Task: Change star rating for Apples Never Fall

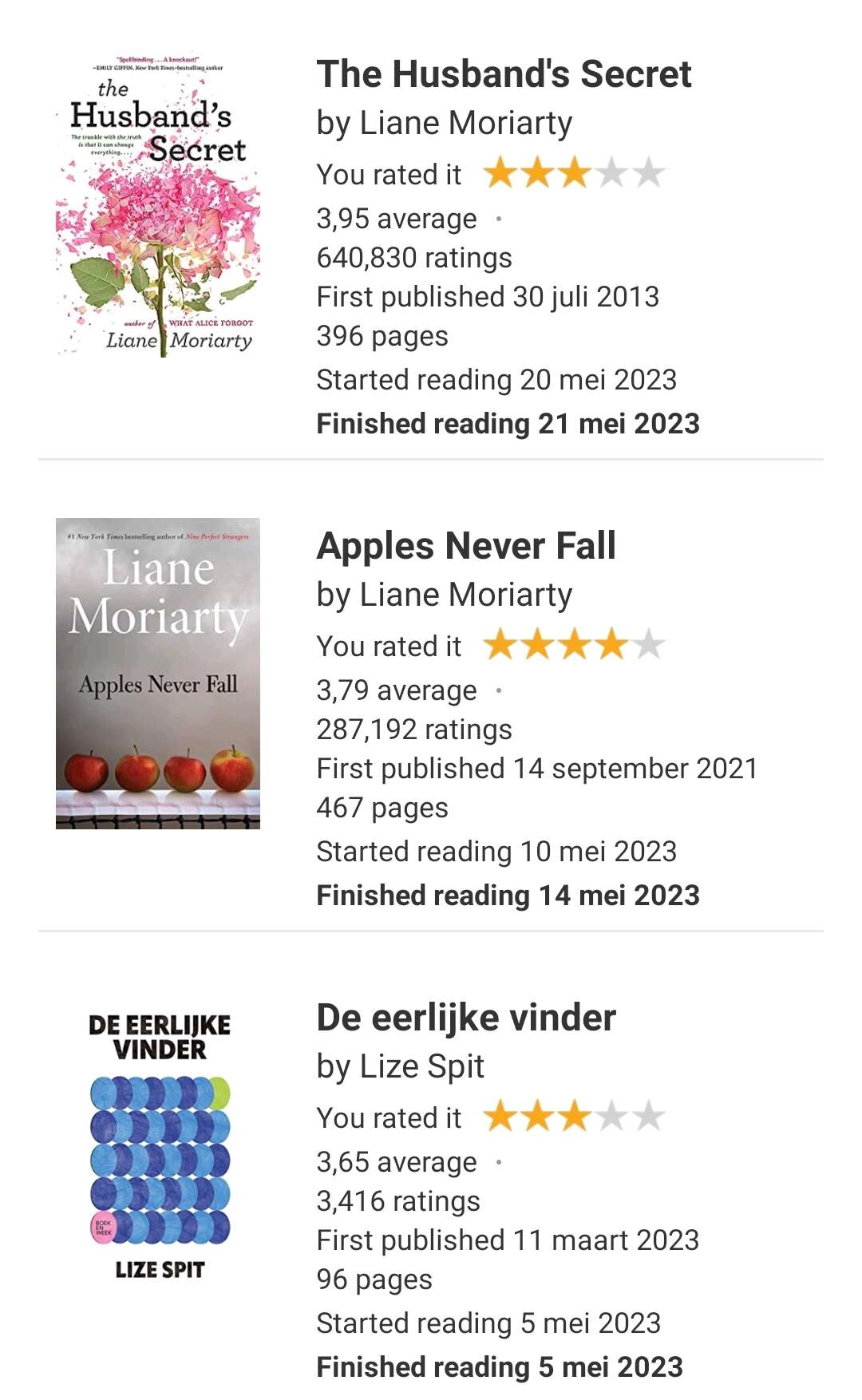Action: point(574,645)
